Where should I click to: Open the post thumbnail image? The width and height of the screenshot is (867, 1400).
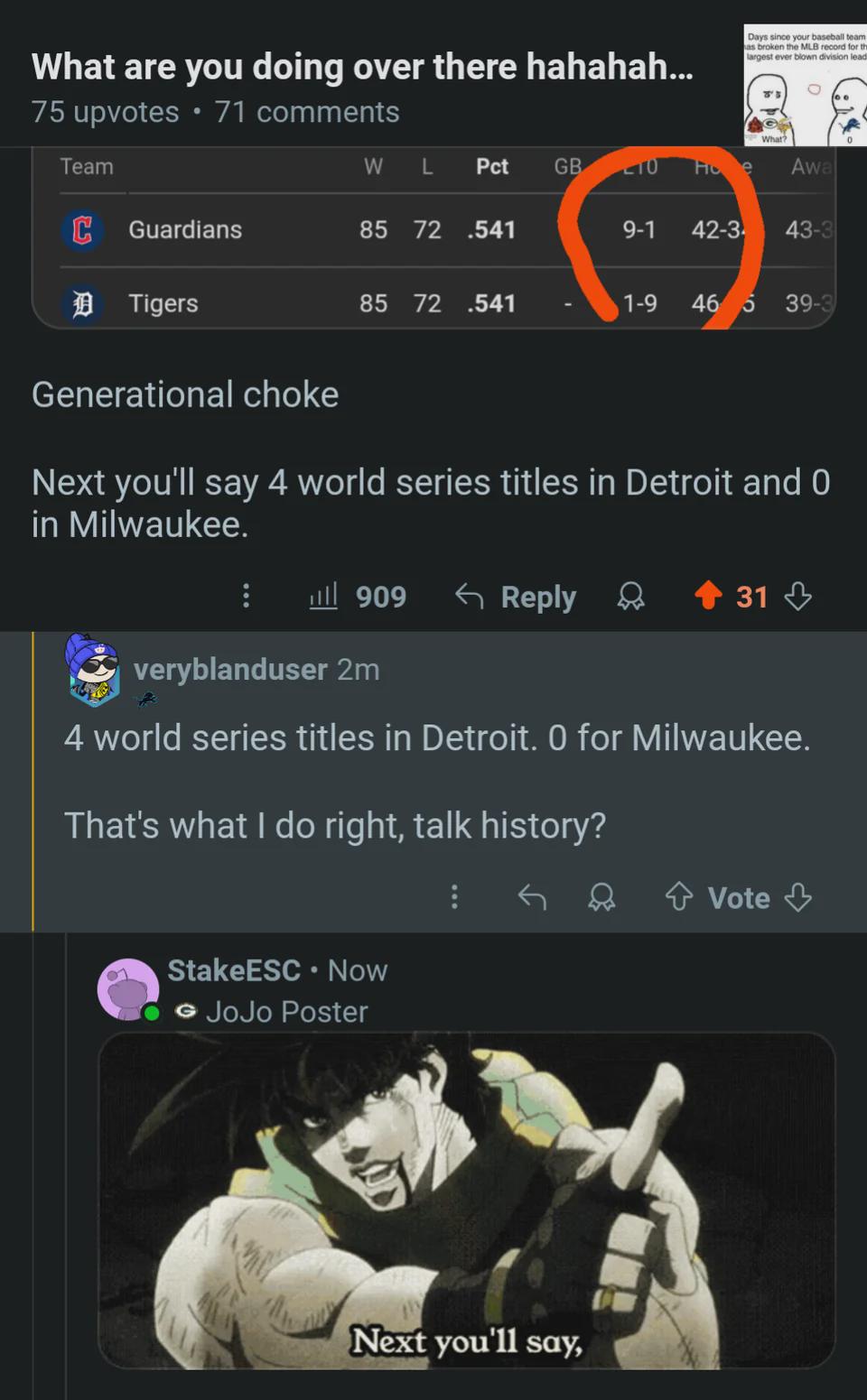pyautogui.click(x=806, y=86)
